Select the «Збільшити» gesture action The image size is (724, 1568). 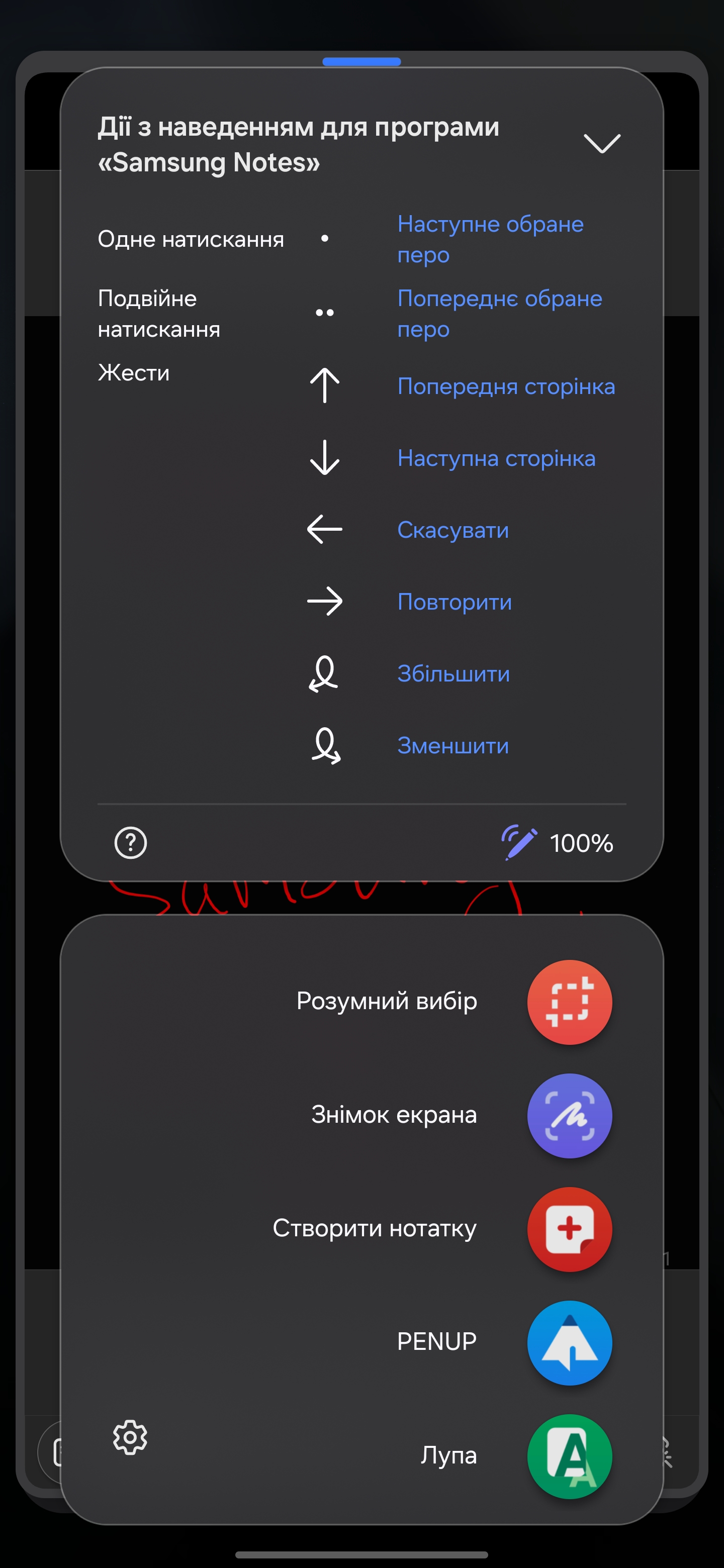[x=454, y=674]
